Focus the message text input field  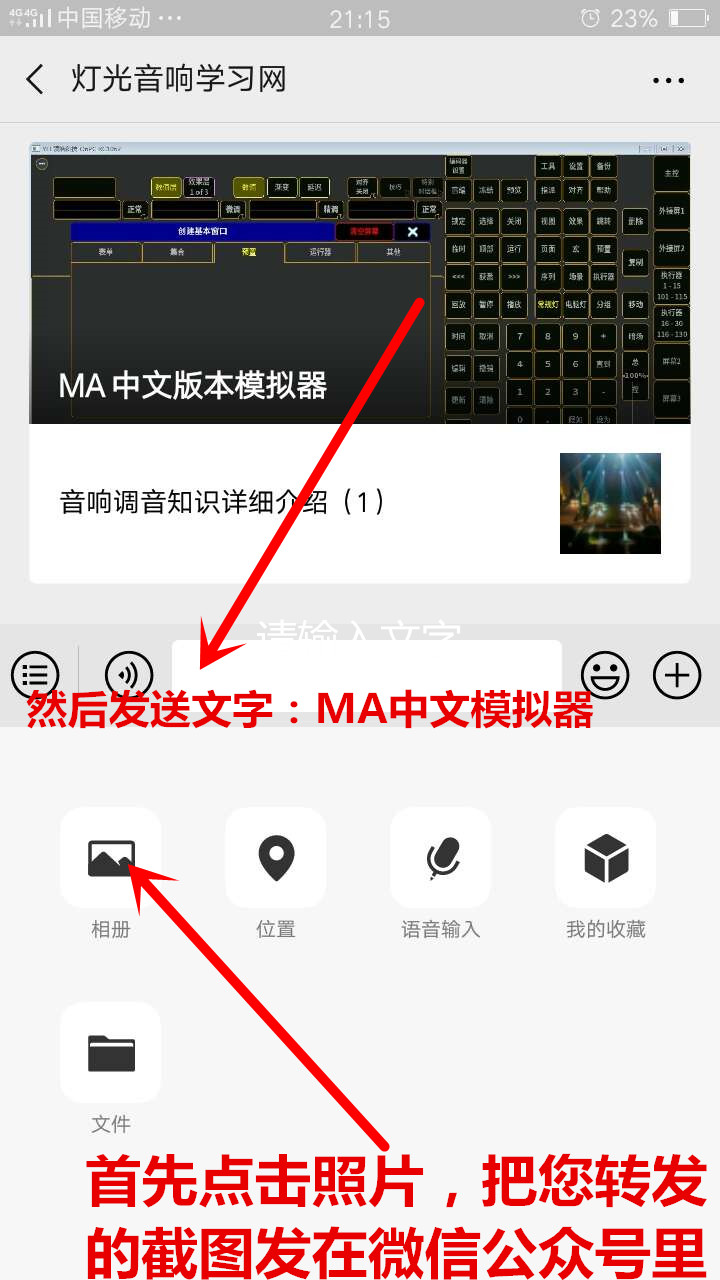(x=366, y=667)
